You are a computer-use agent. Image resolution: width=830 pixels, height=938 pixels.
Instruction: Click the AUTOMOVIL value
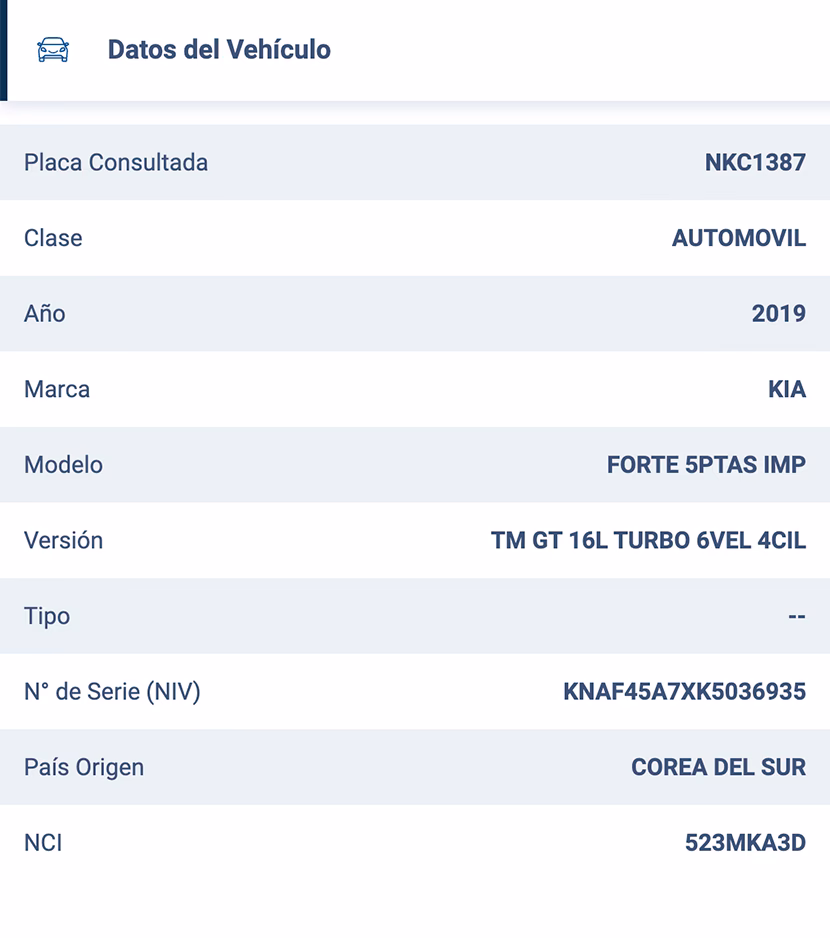[738, 238]
